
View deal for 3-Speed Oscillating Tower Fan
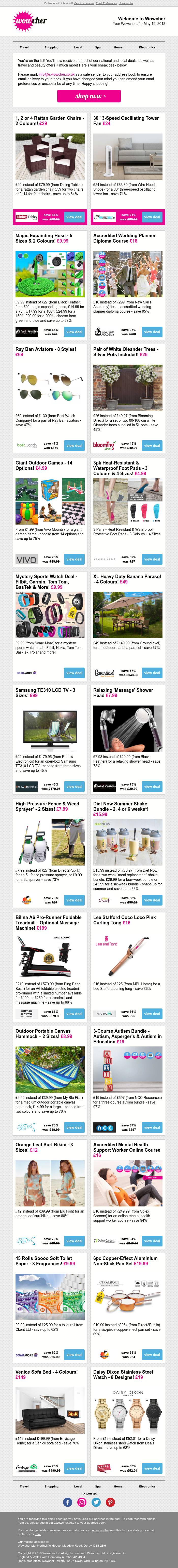tap(152, 217)
